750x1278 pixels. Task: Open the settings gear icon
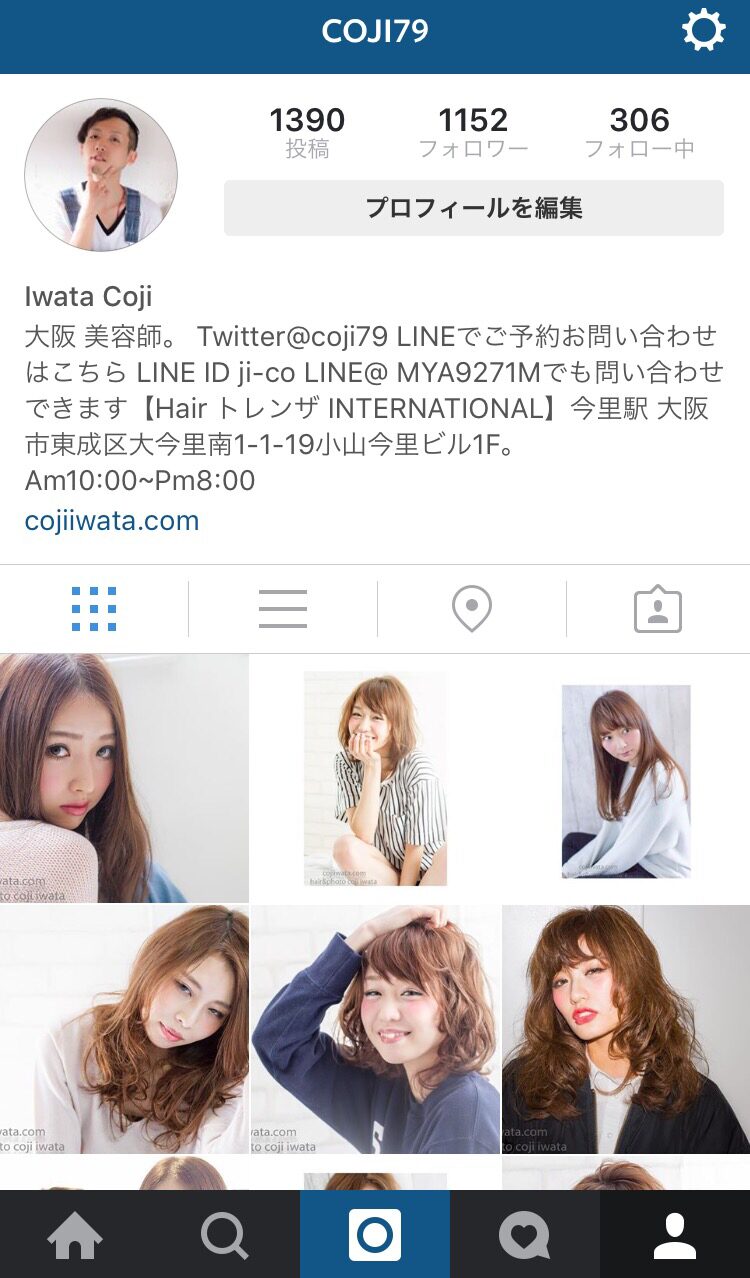point(703,31)
